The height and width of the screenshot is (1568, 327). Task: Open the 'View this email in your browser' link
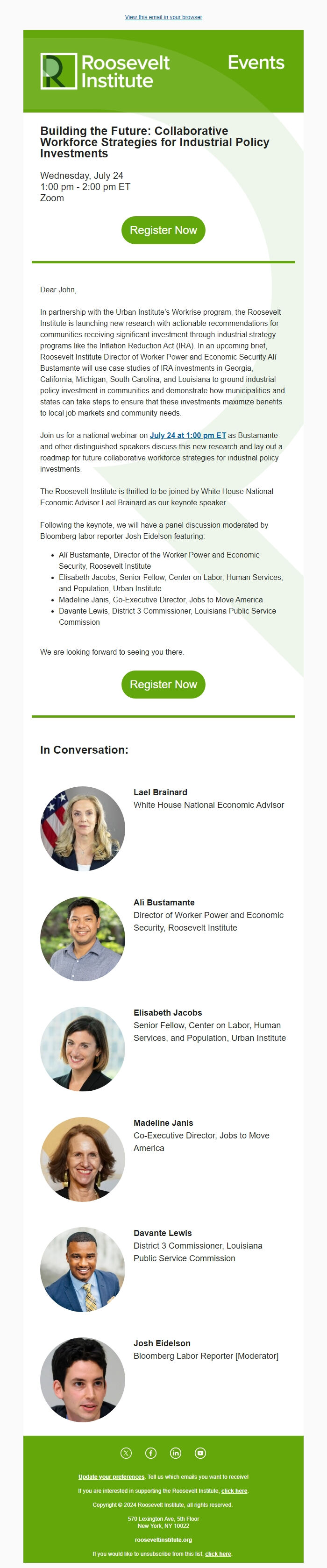coord(163,17)
